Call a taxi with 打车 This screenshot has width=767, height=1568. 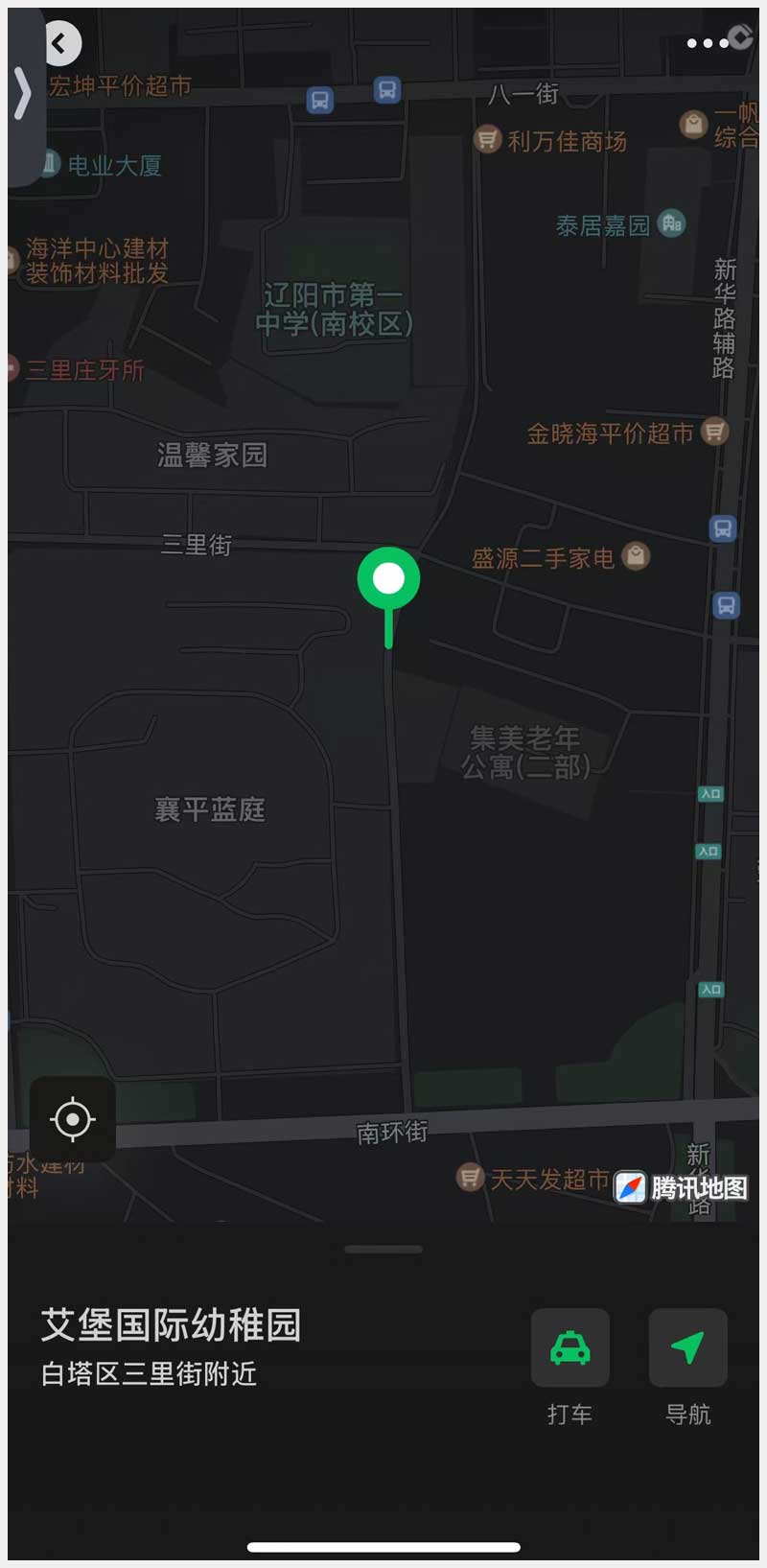point(570,1348)
